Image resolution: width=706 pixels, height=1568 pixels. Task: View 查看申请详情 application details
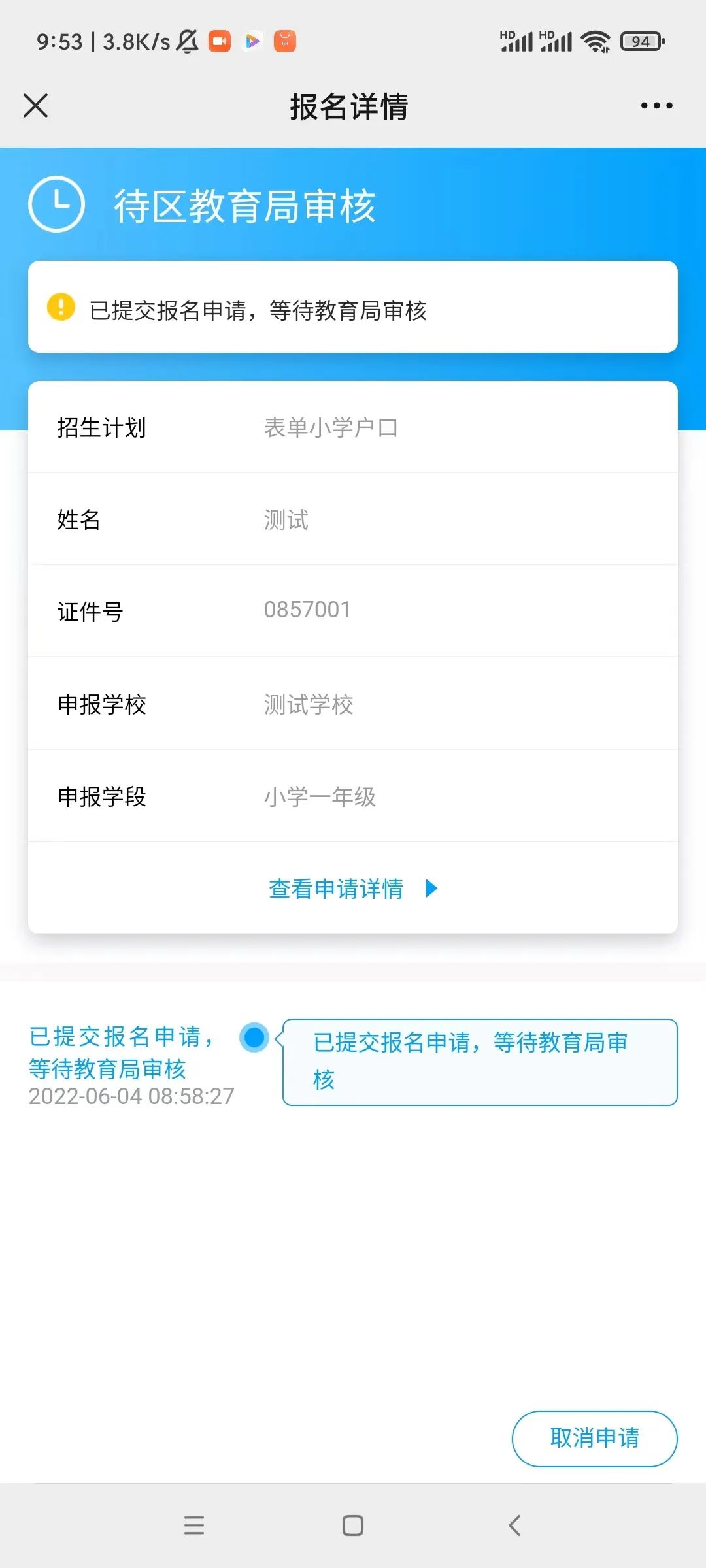(352, 889)
